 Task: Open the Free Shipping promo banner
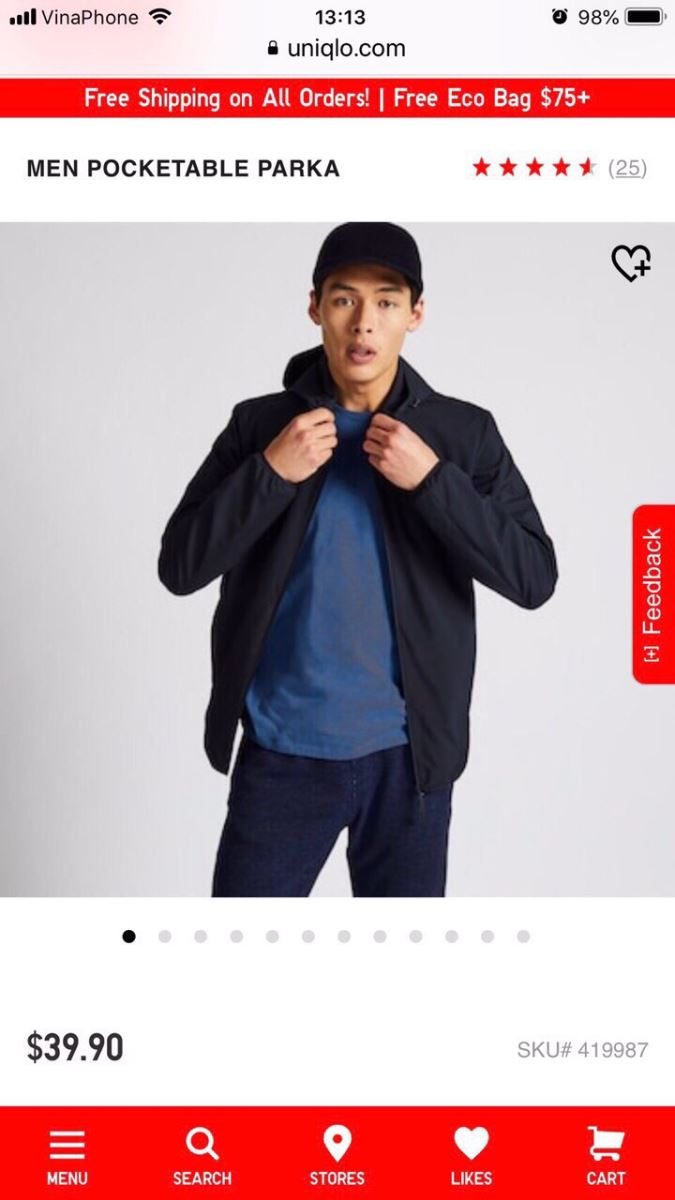point(337,98)
